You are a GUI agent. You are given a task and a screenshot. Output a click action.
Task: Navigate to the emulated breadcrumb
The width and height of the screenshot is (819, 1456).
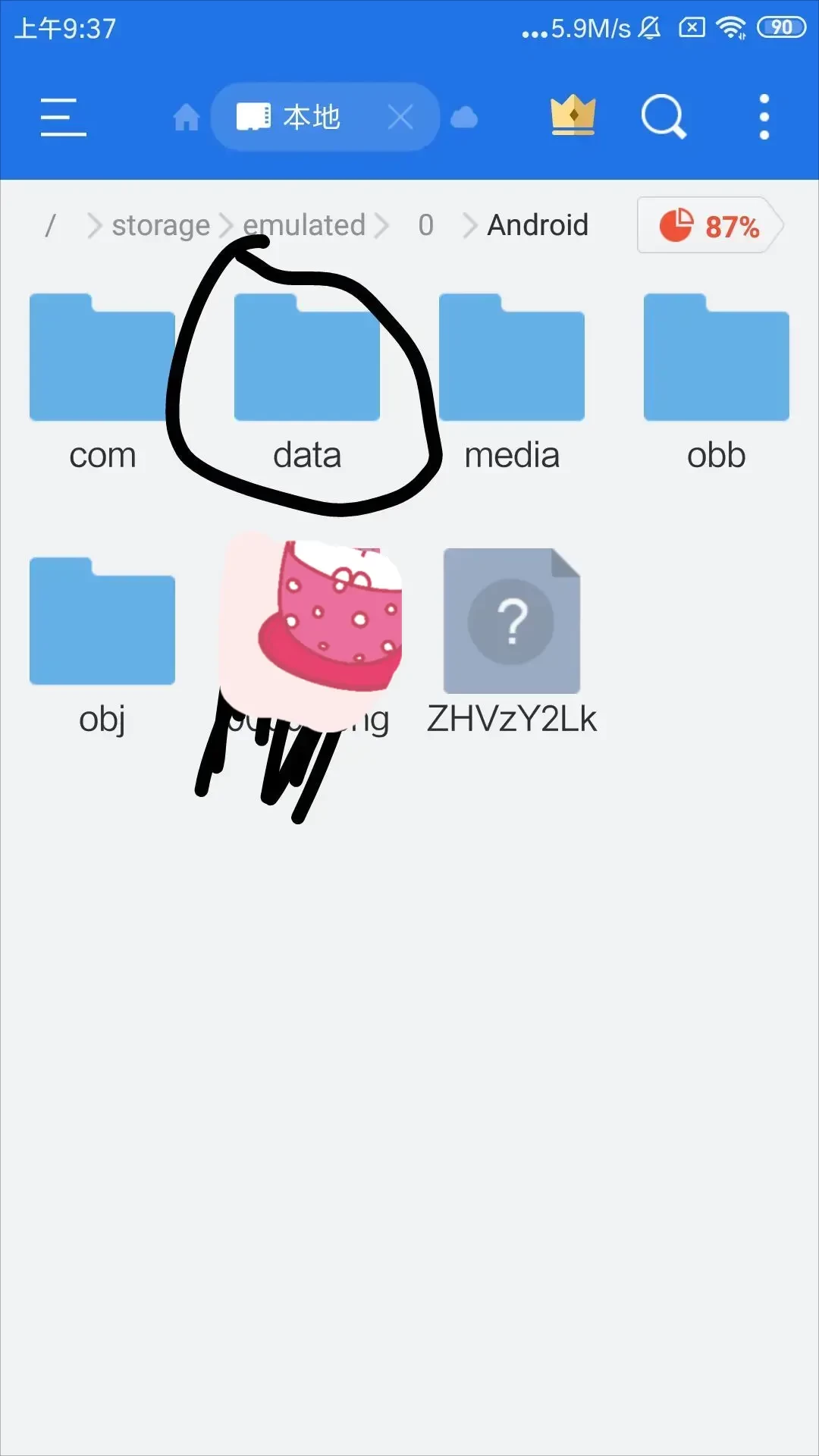pos(304,225)
